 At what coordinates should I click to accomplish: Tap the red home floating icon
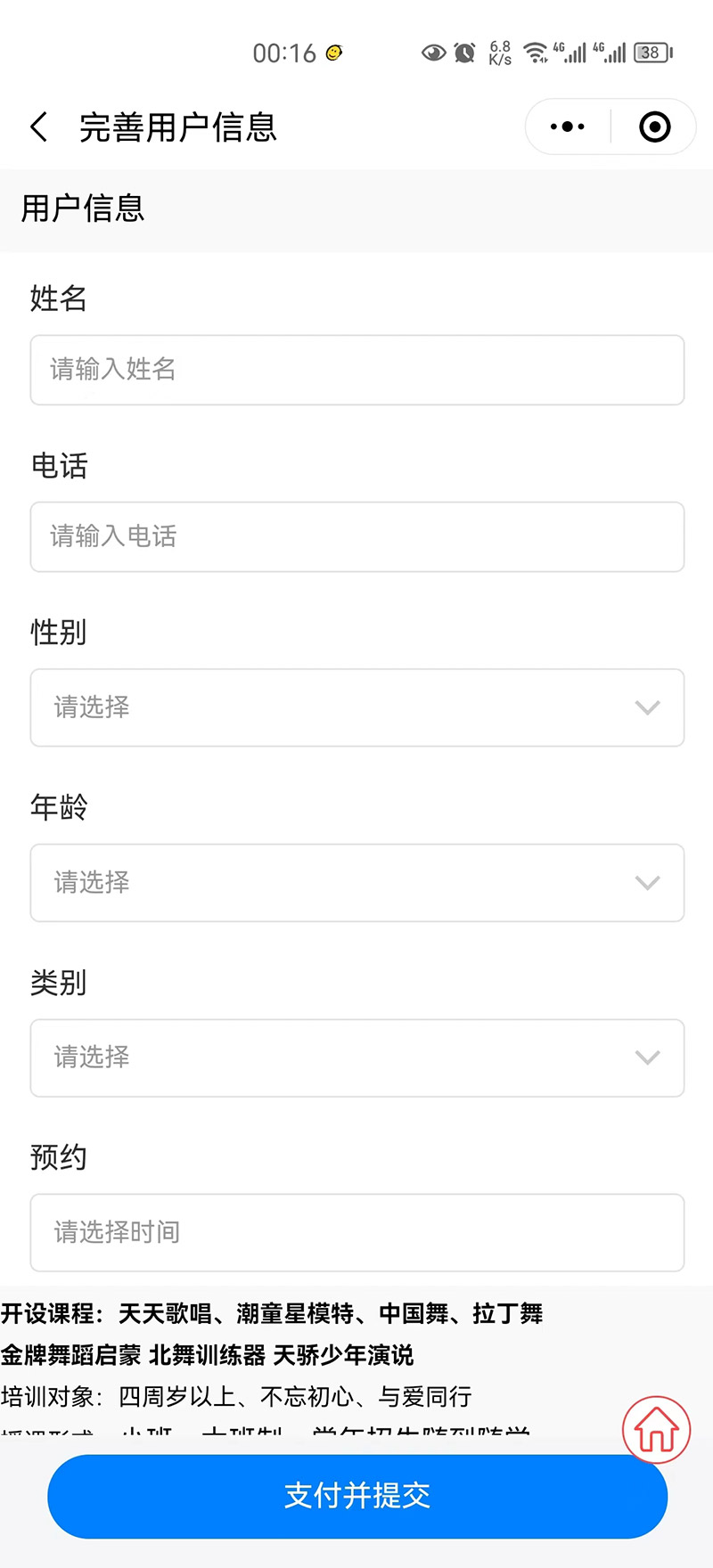[x=656, y=1429]
